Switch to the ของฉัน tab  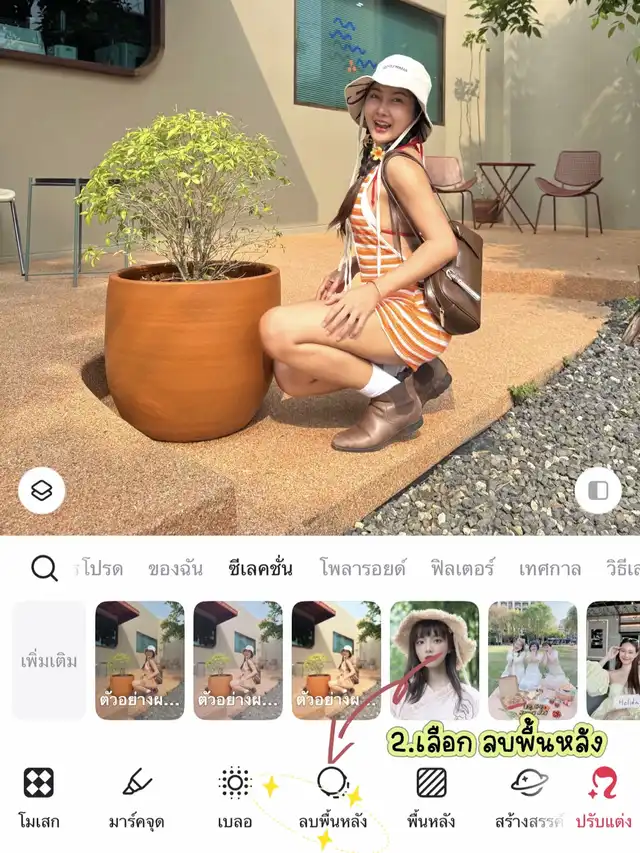[175, 569]
